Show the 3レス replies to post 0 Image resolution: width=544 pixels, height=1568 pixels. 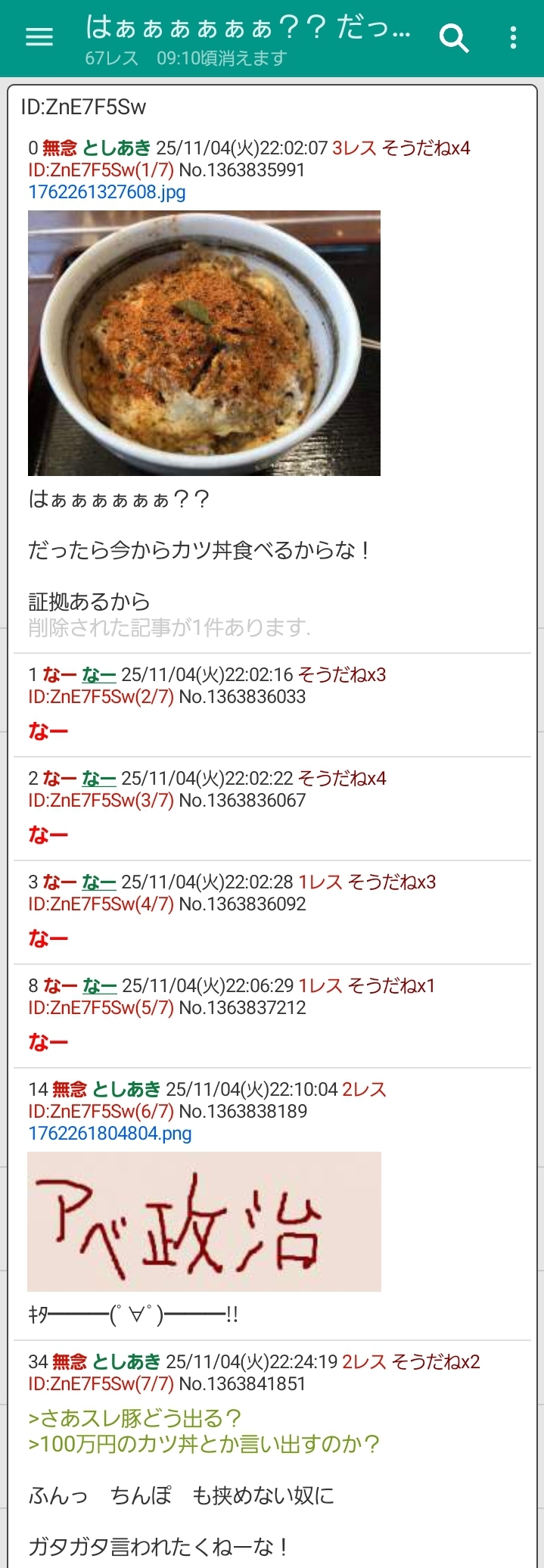(353, 148)
